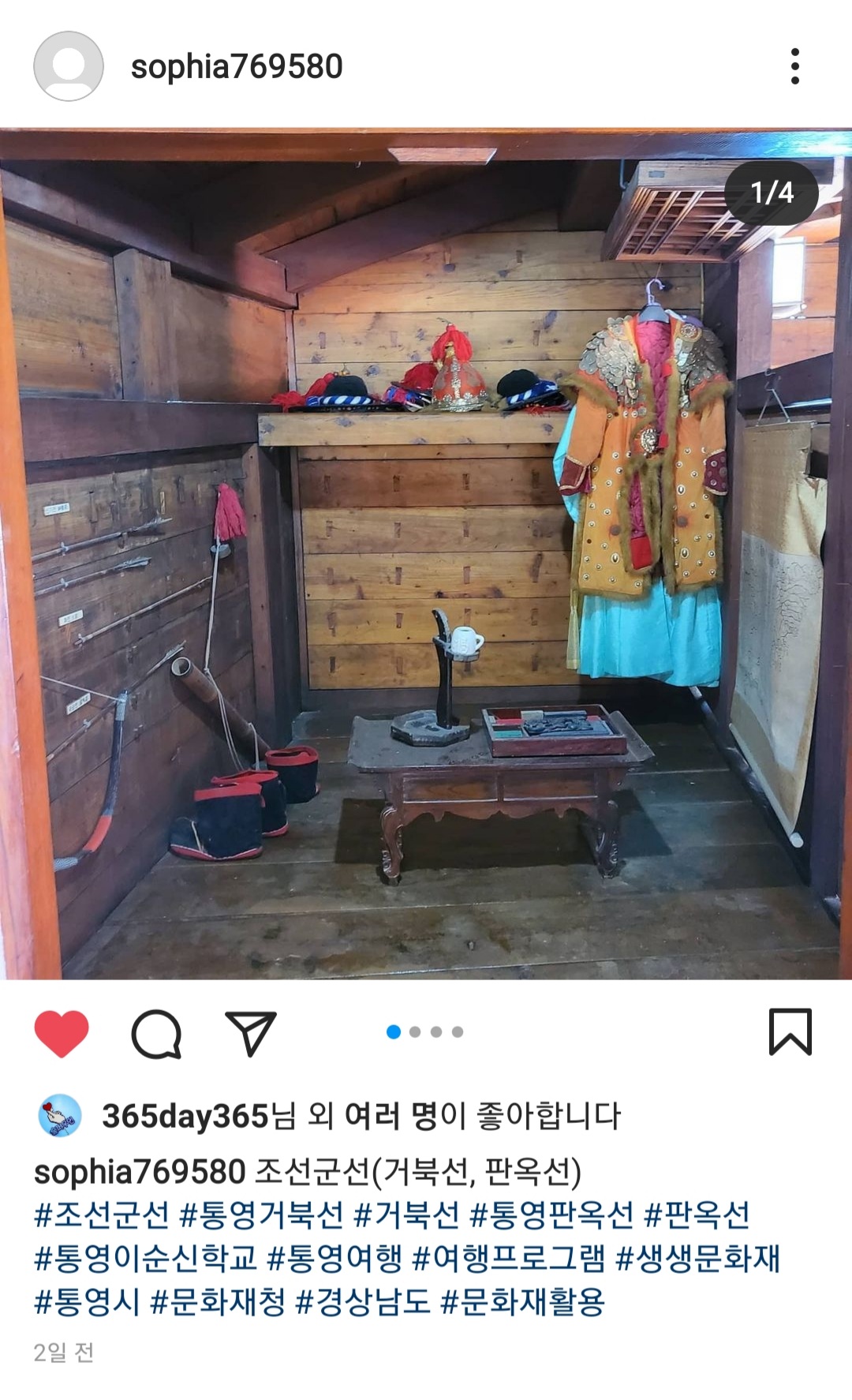Open the #문화재청 hashtag
The height and width of the screenshot is (1400, 852).
(x=218, y=1302)
